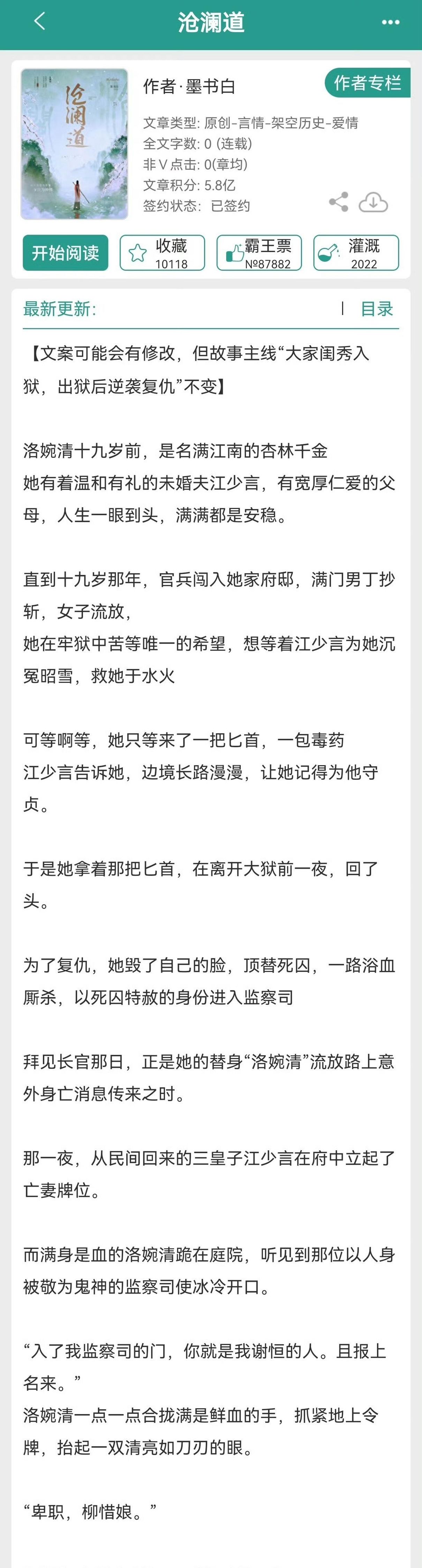Screen dimensions: 422x1568
Task: Tap 开始阅读 to start reading
Action: point(65,253)
